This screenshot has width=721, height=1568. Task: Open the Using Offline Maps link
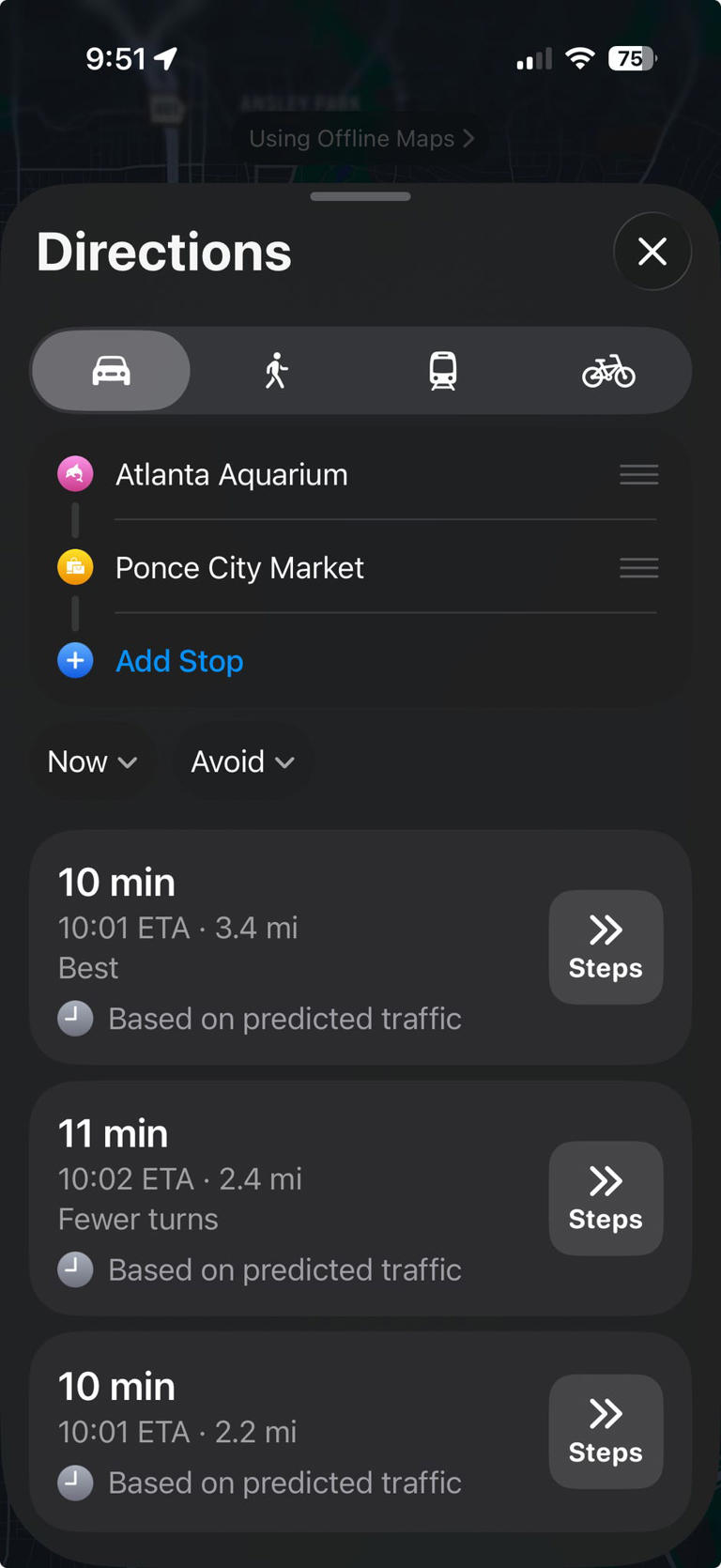[360, 139]
